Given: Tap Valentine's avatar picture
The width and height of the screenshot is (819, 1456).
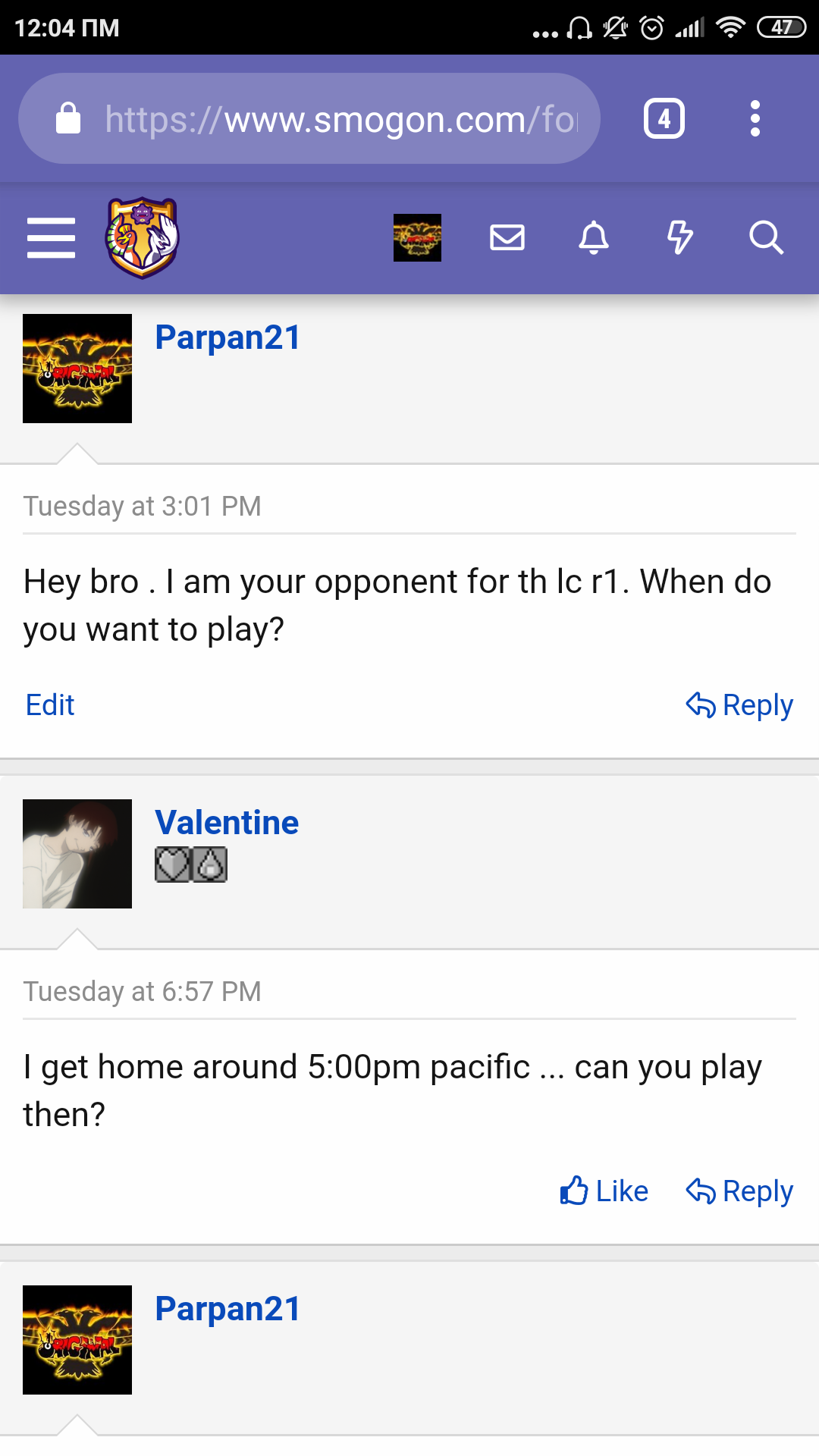Looking at the screenshot, I should 77,854.
